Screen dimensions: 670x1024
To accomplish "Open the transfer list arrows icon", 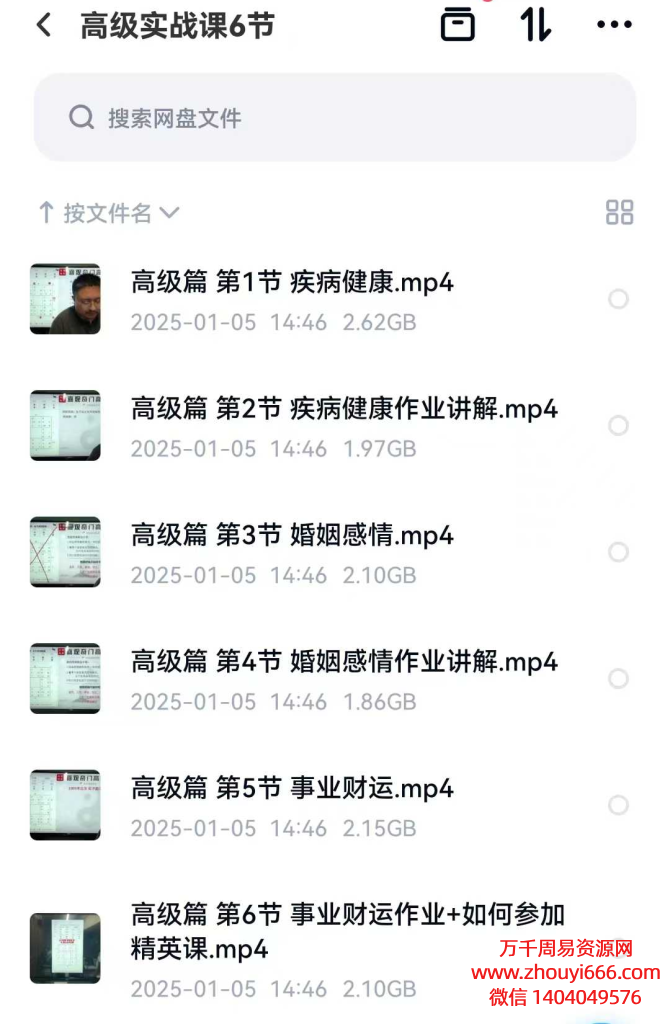I will pyautogui.click(x=536, y=25).
